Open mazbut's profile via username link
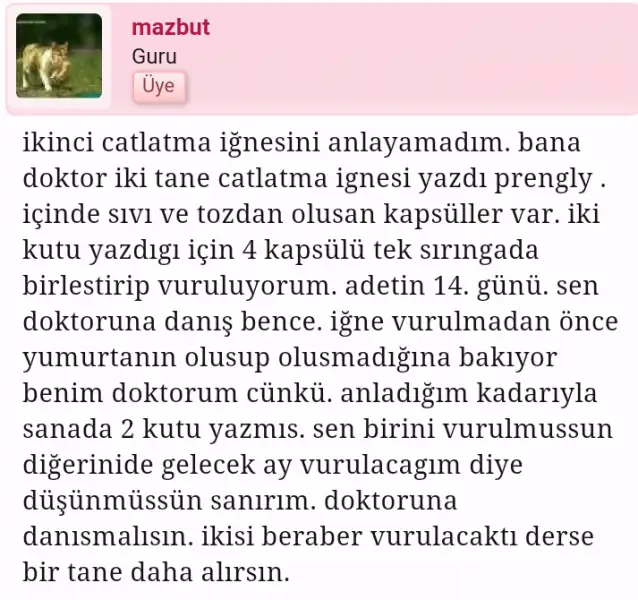Viewport: 638px width, 600px height. [171, 27]
